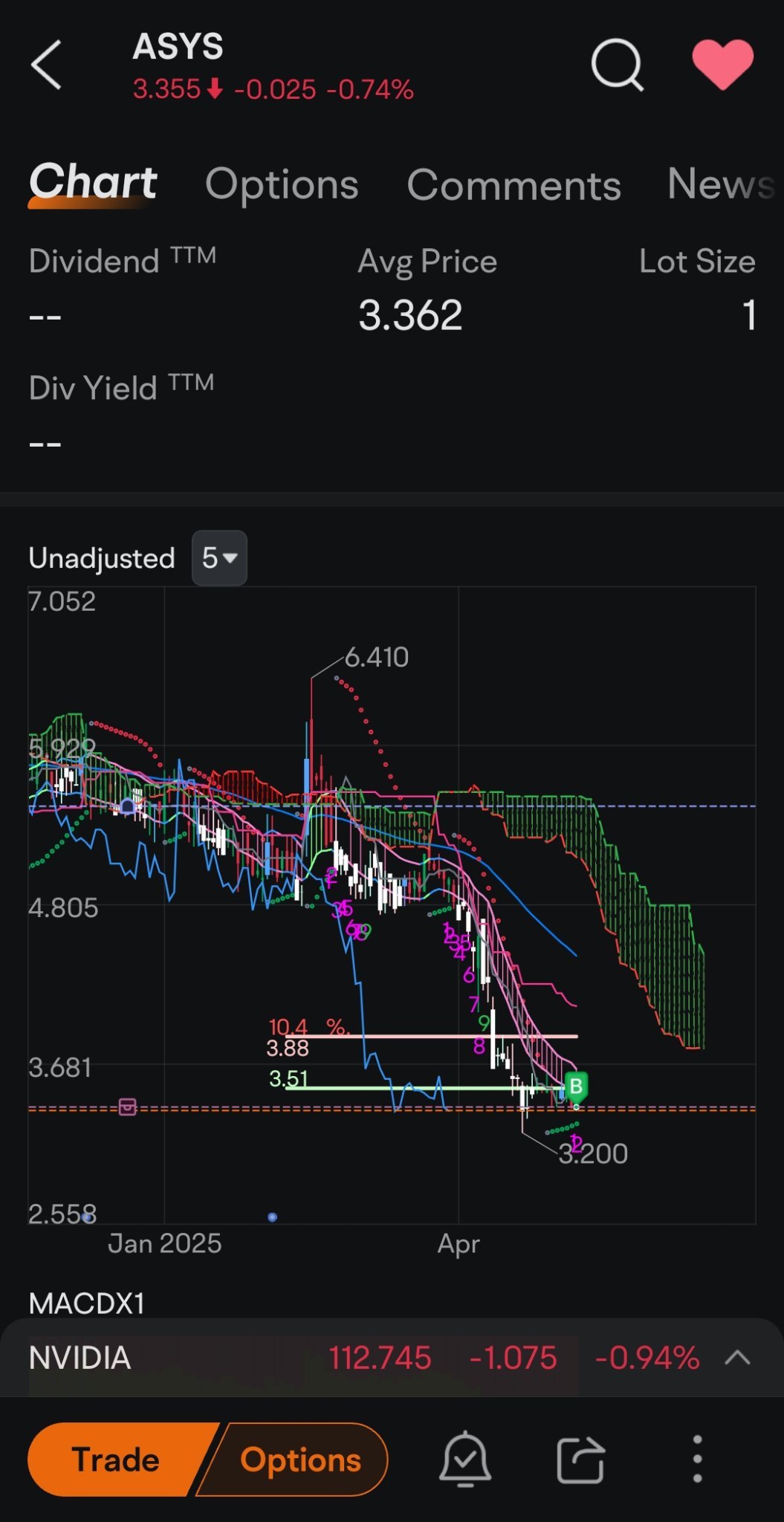
Task: Go back using the top-left arrow
Action: pos(46,65)
